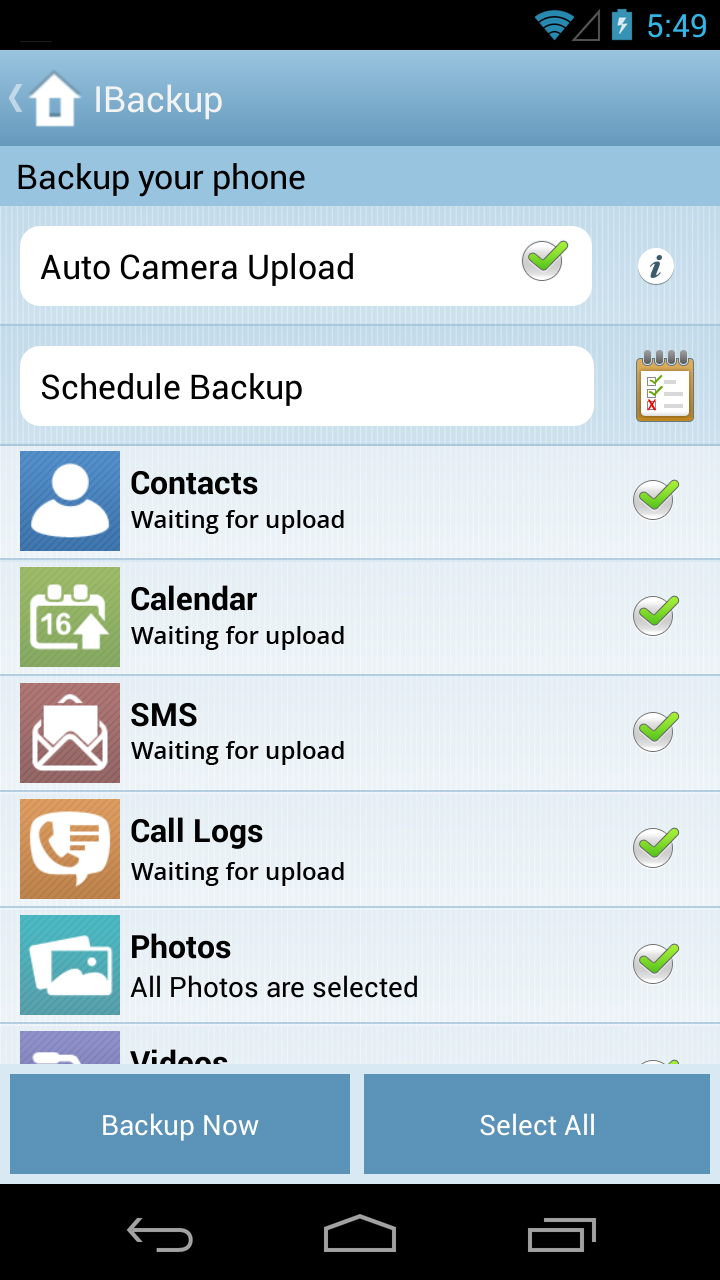Select the SMS envelope icon

coord(69,732)
